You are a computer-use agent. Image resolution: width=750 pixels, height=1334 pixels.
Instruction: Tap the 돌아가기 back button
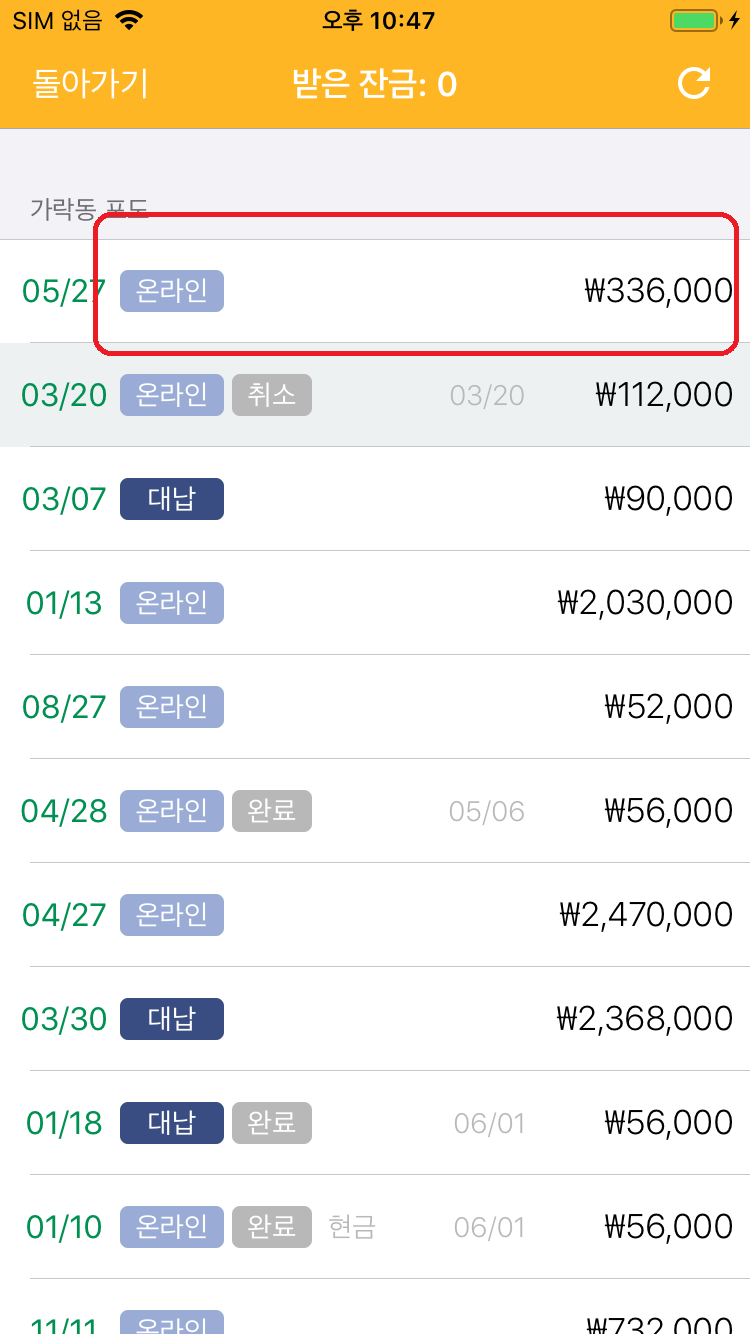[x=91, y=84]
